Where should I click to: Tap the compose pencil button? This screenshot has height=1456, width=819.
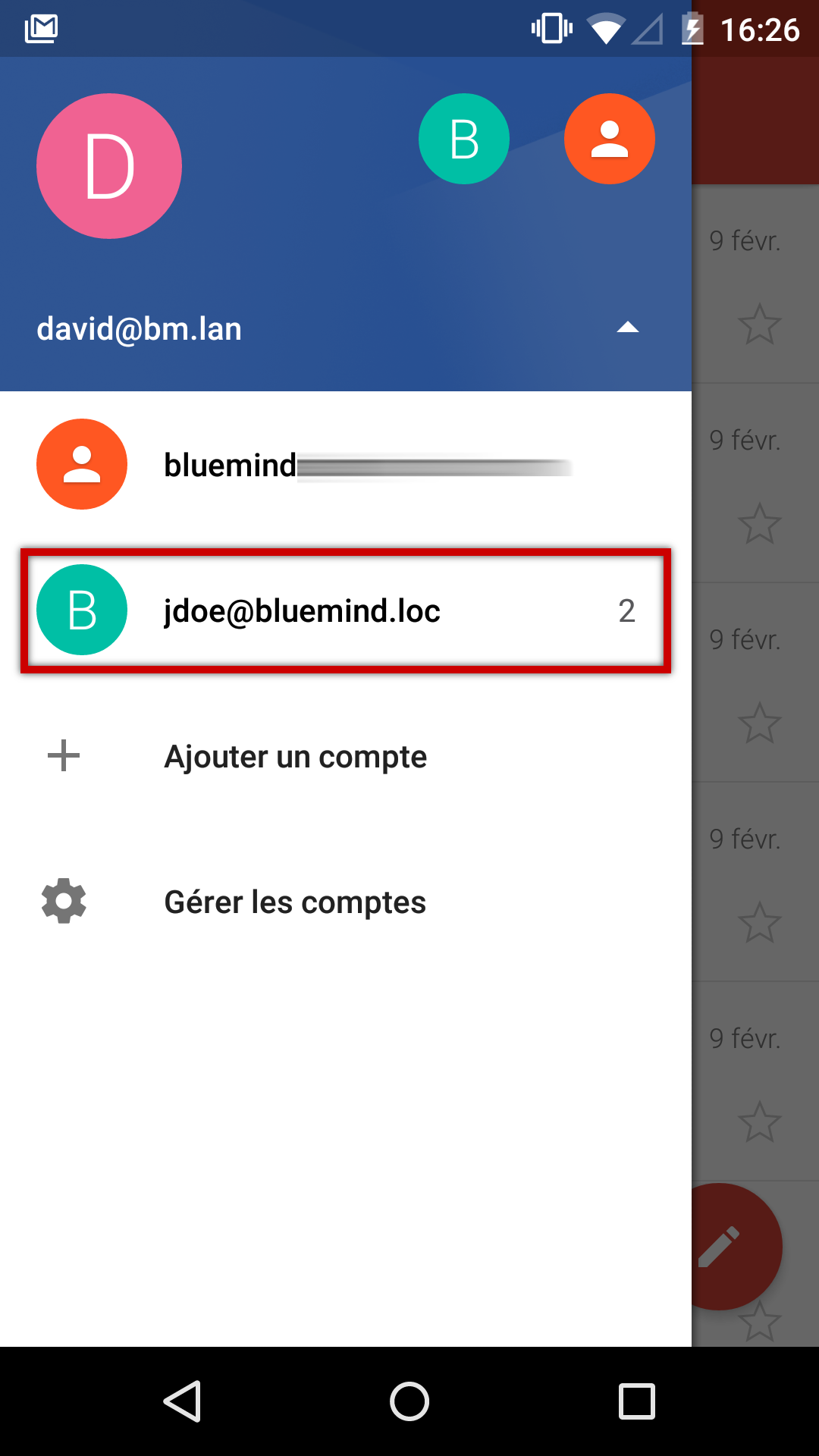[x=728, y=1246]
